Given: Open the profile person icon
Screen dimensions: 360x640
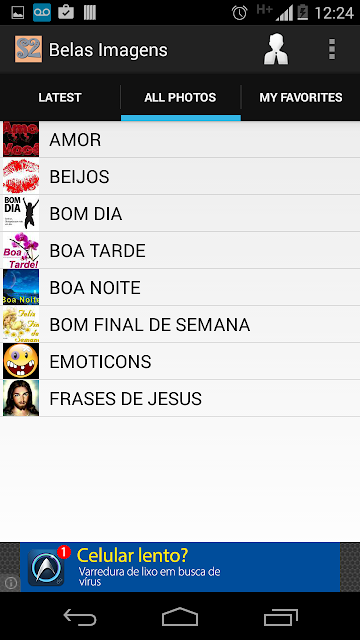Looking at the screenshot, I should point(276,49).
